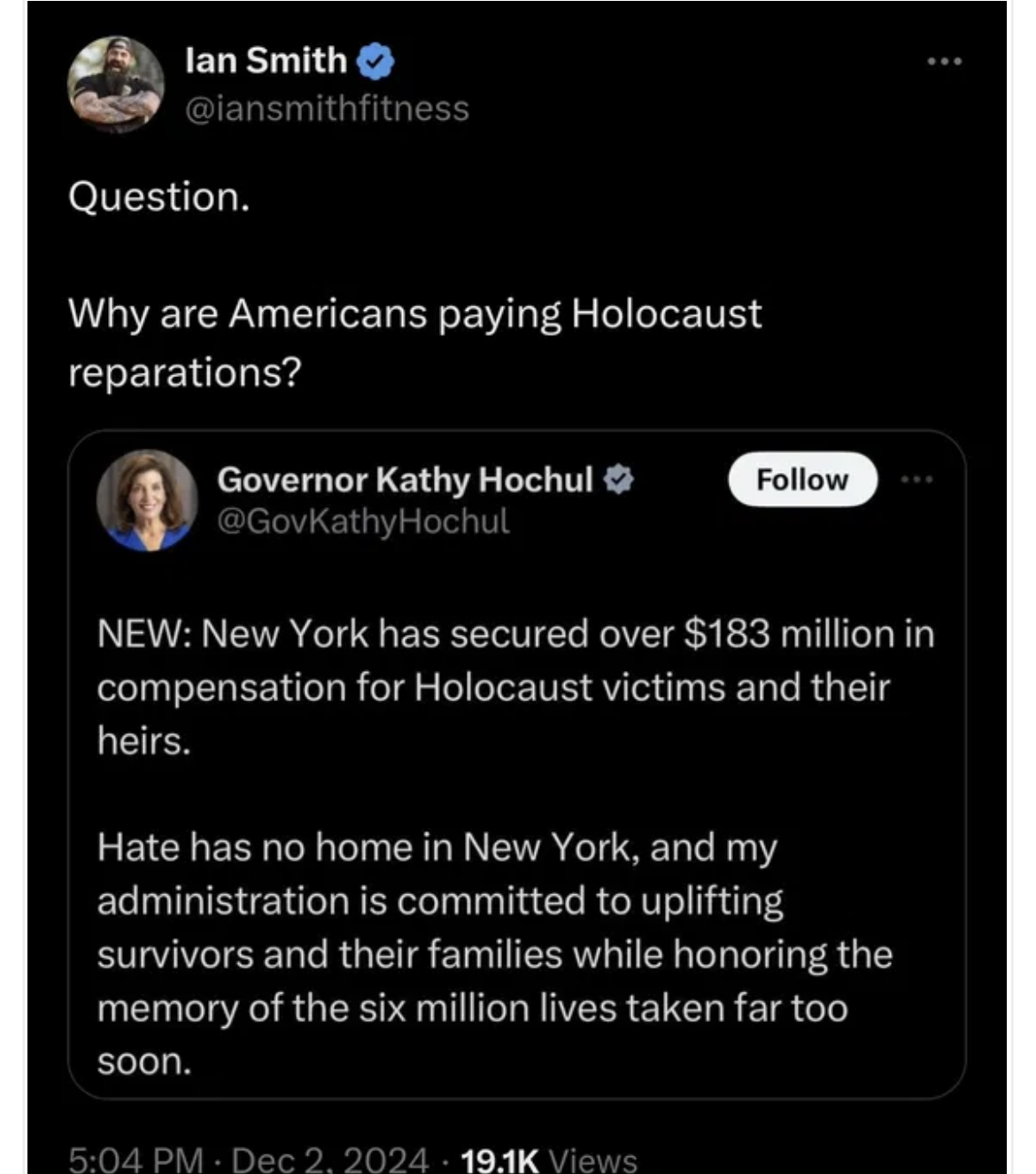Open Kathy Hochul's profile photo
This screenshot has width=1036, height=1174.
pos(147,501)
